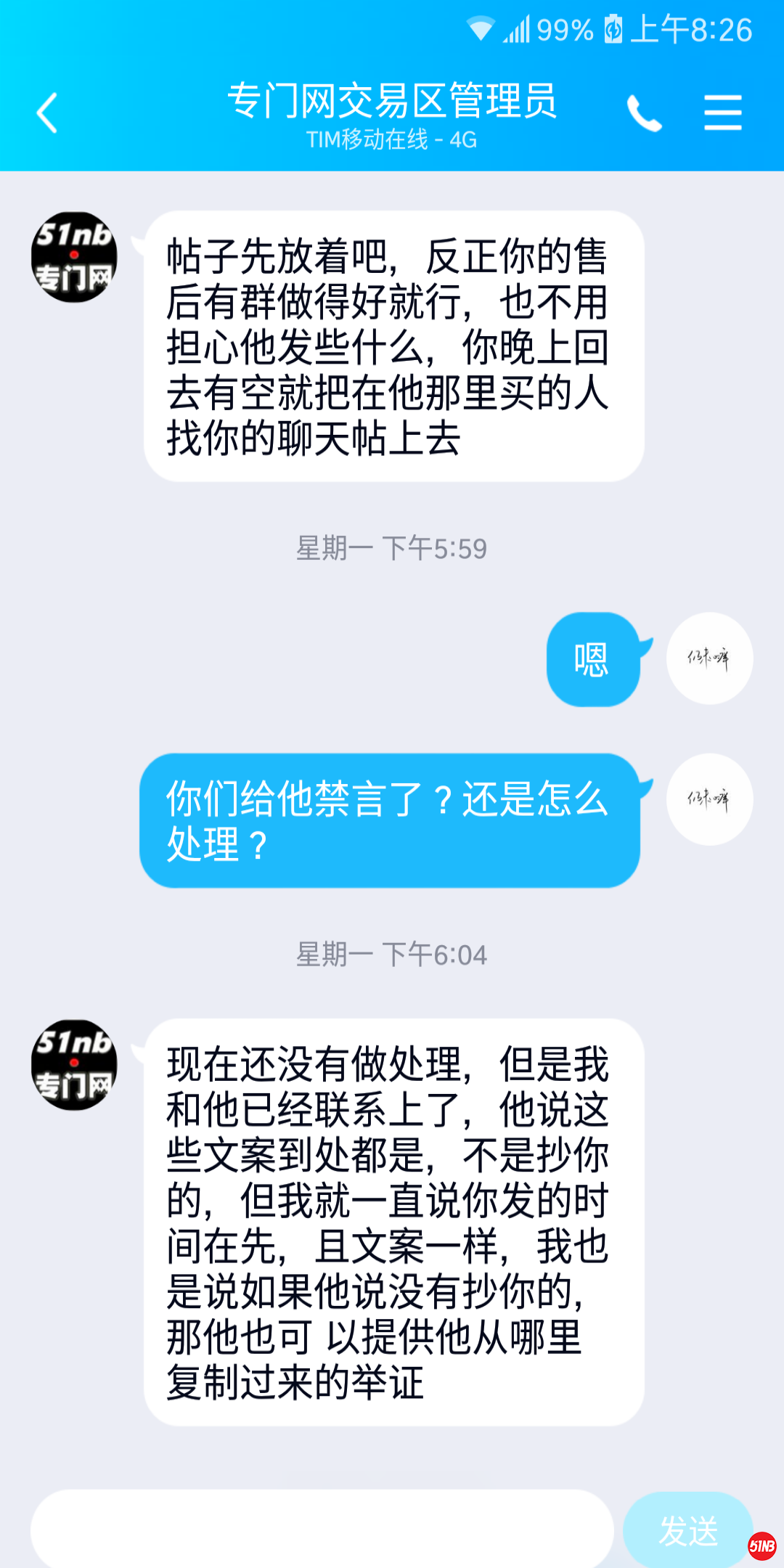Start a voice call with 专门网交易区管理员

click(644, 113)
